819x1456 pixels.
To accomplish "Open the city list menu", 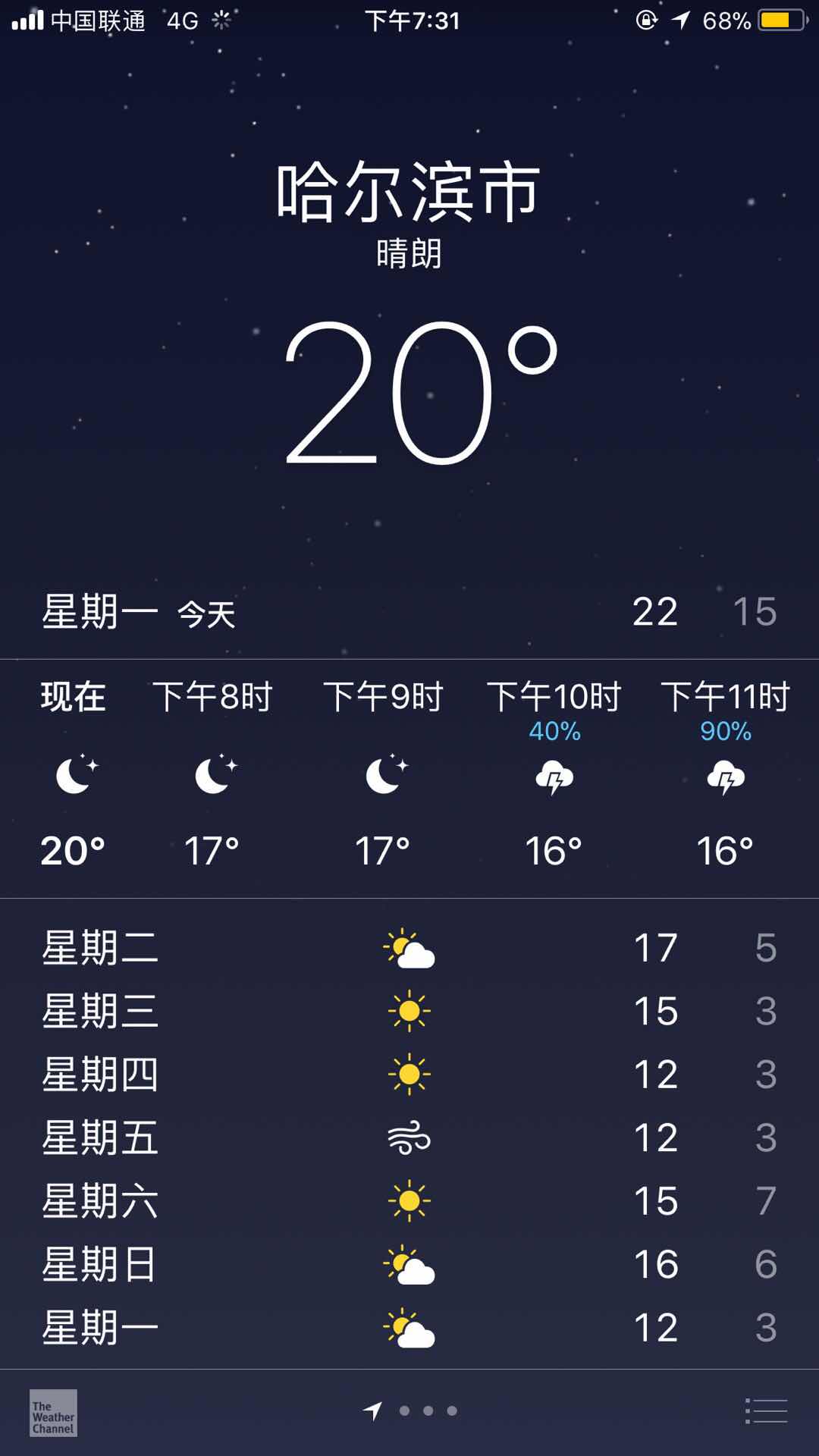I will [x=767, y=1411].
